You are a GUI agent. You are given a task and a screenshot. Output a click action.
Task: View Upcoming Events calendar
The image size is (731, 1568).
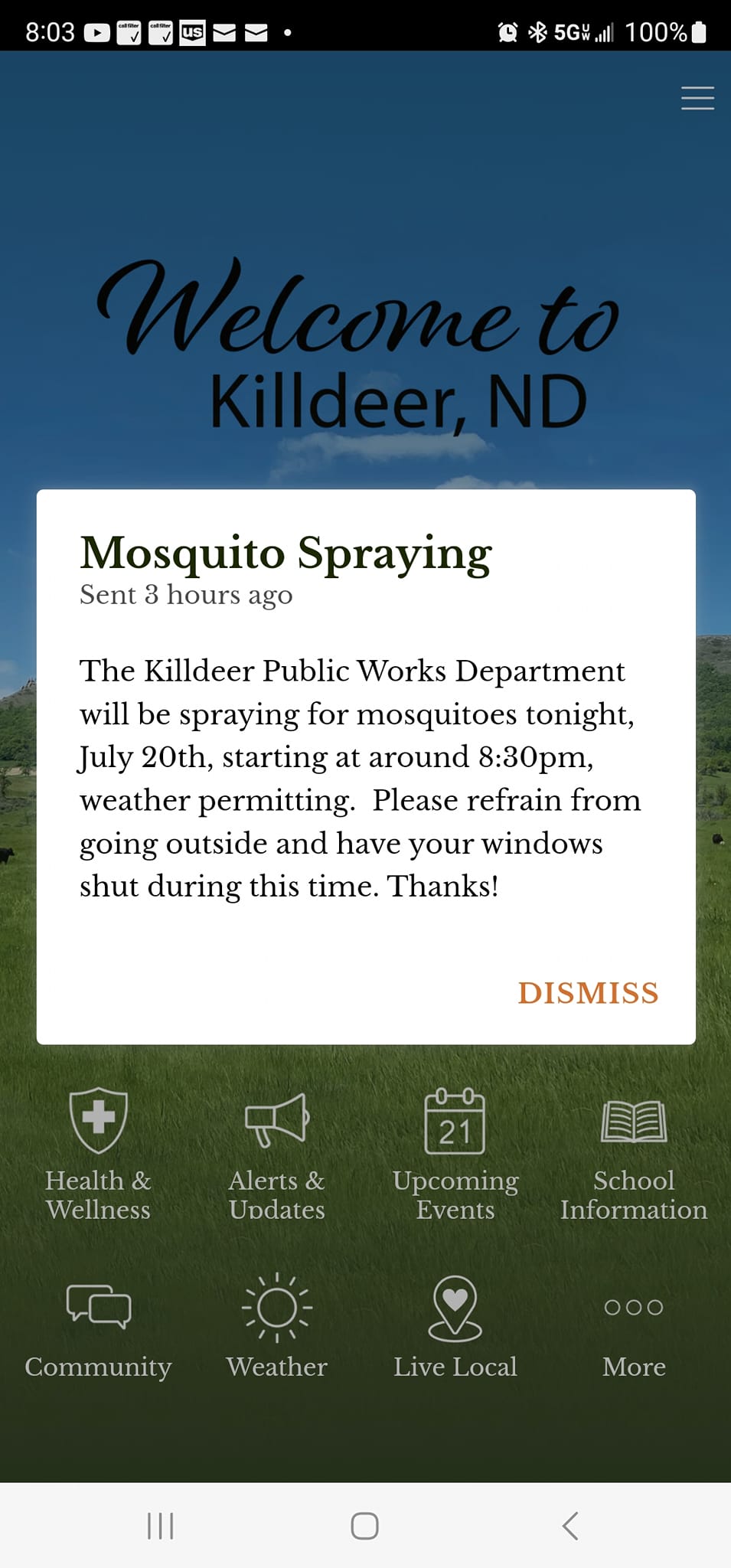pyautogui.click(x=455, y=1153)
